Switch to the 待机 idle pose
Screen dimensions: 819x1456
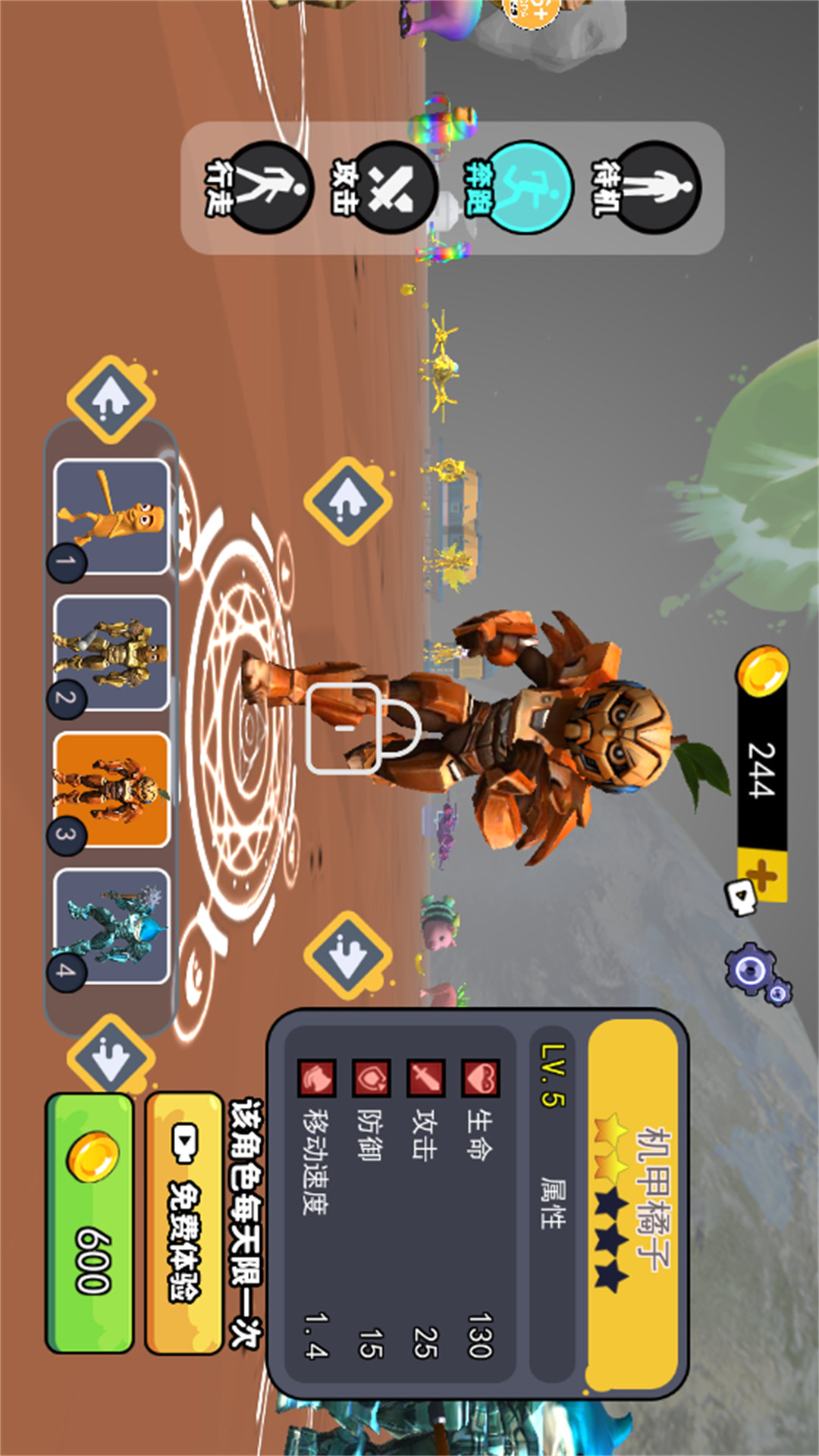pos(646,187)
